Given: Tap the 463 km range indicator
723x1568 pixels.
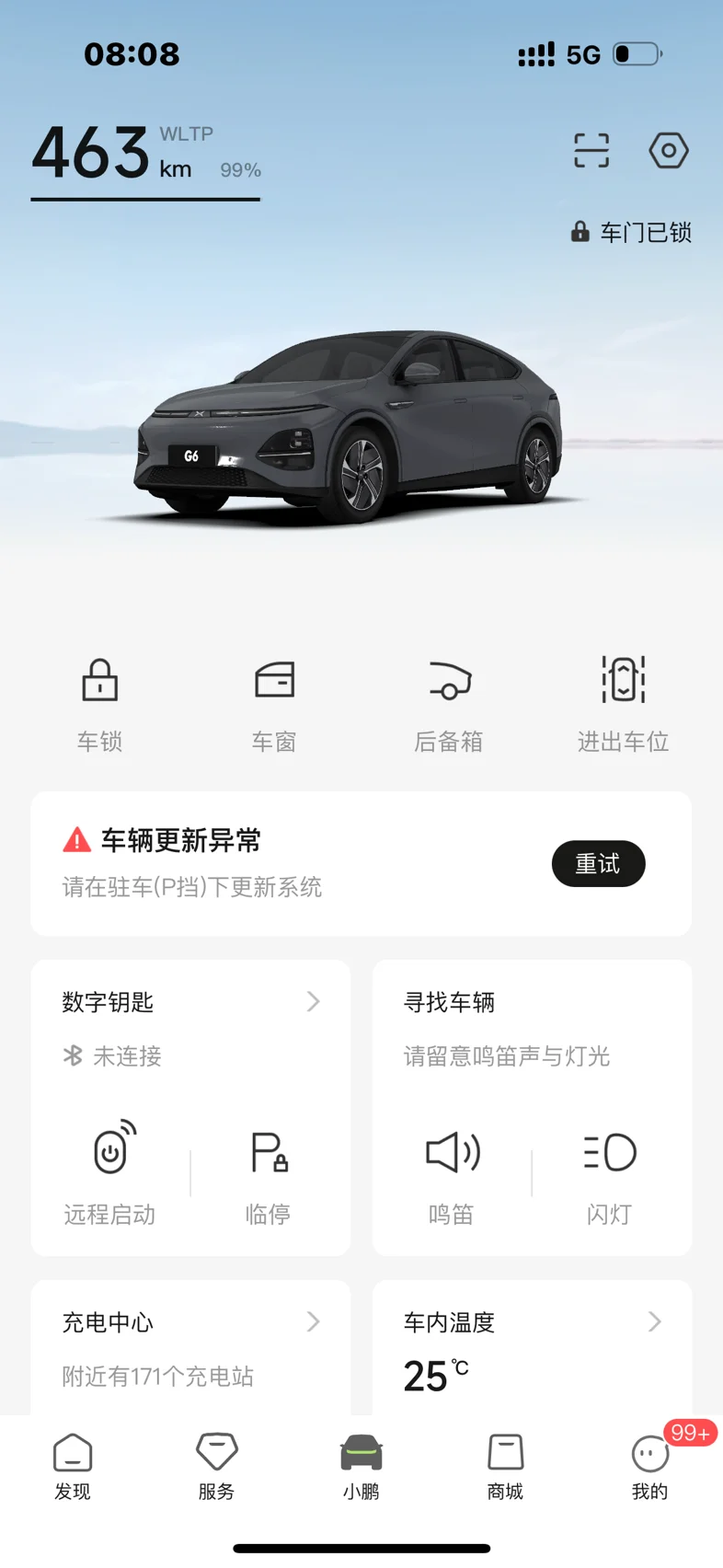Looking at the screenshot, I should click(146, 155).
